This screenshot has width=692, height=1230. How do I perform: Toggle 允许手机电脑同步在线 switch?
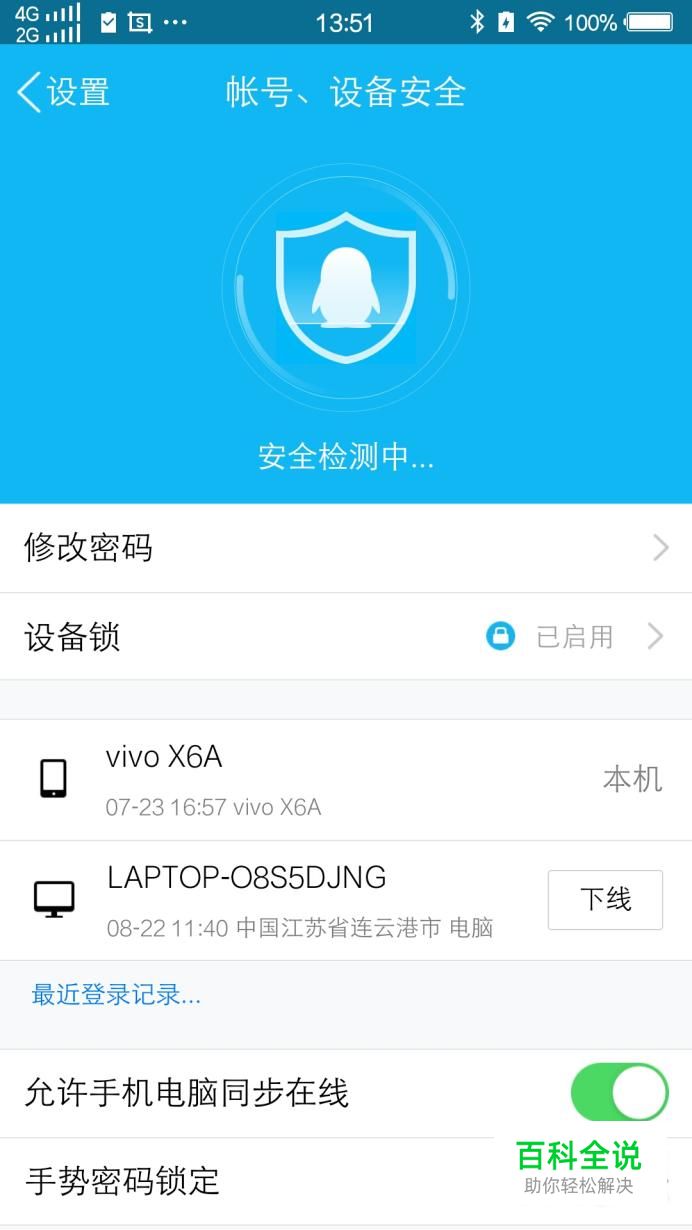pyautogui.click(x=619, y=1092)
